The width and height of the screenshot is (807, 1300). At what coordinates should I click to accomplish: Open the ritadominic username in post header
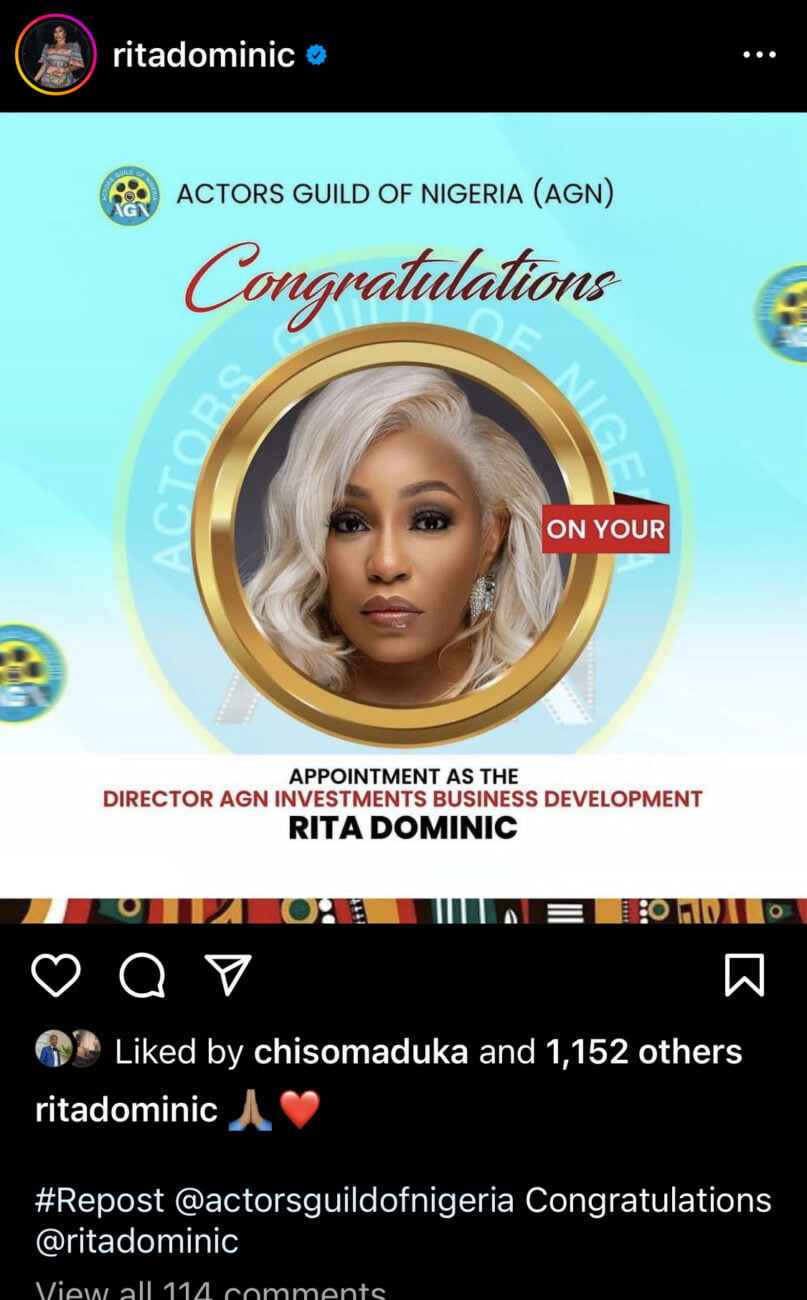pos(204,55)
